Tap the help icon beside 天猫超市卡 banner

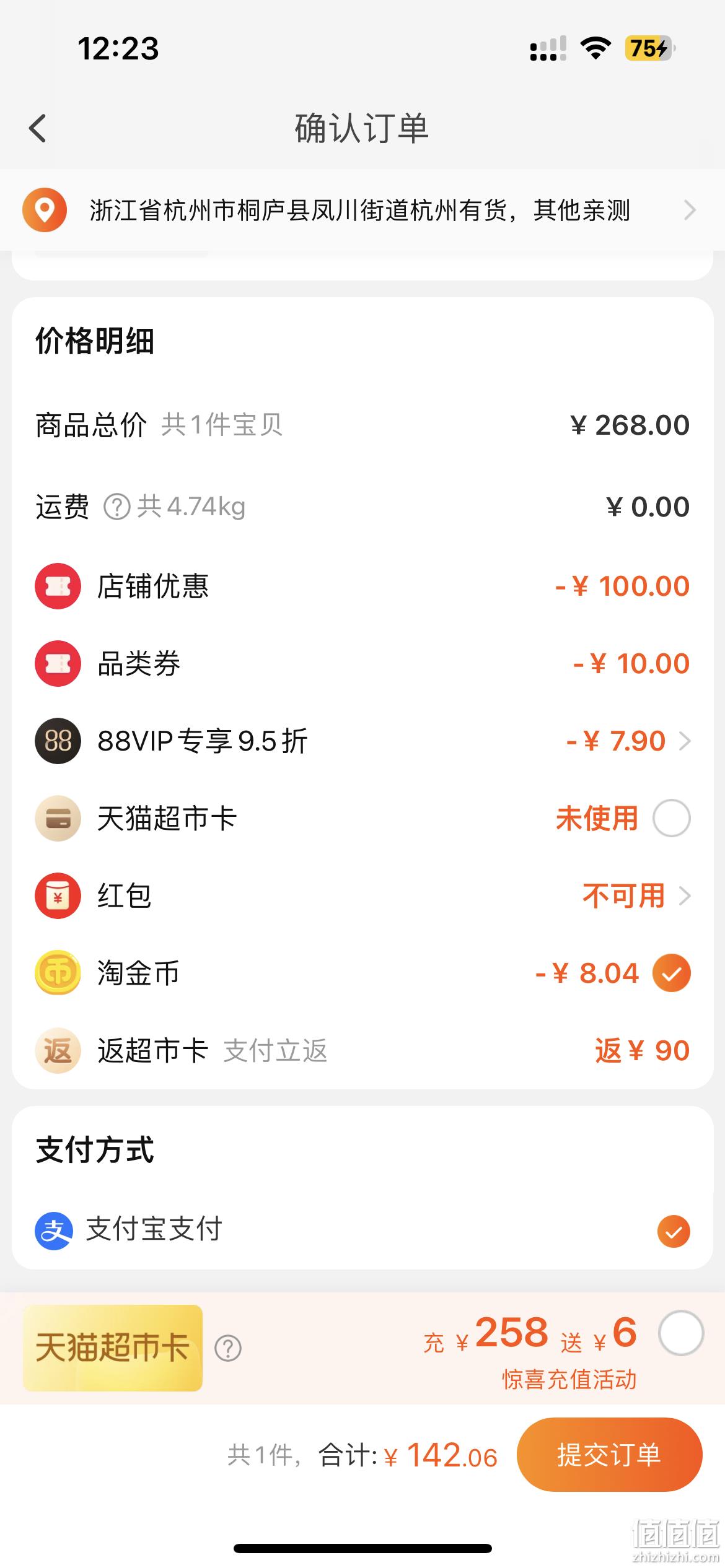[228, 1348]
